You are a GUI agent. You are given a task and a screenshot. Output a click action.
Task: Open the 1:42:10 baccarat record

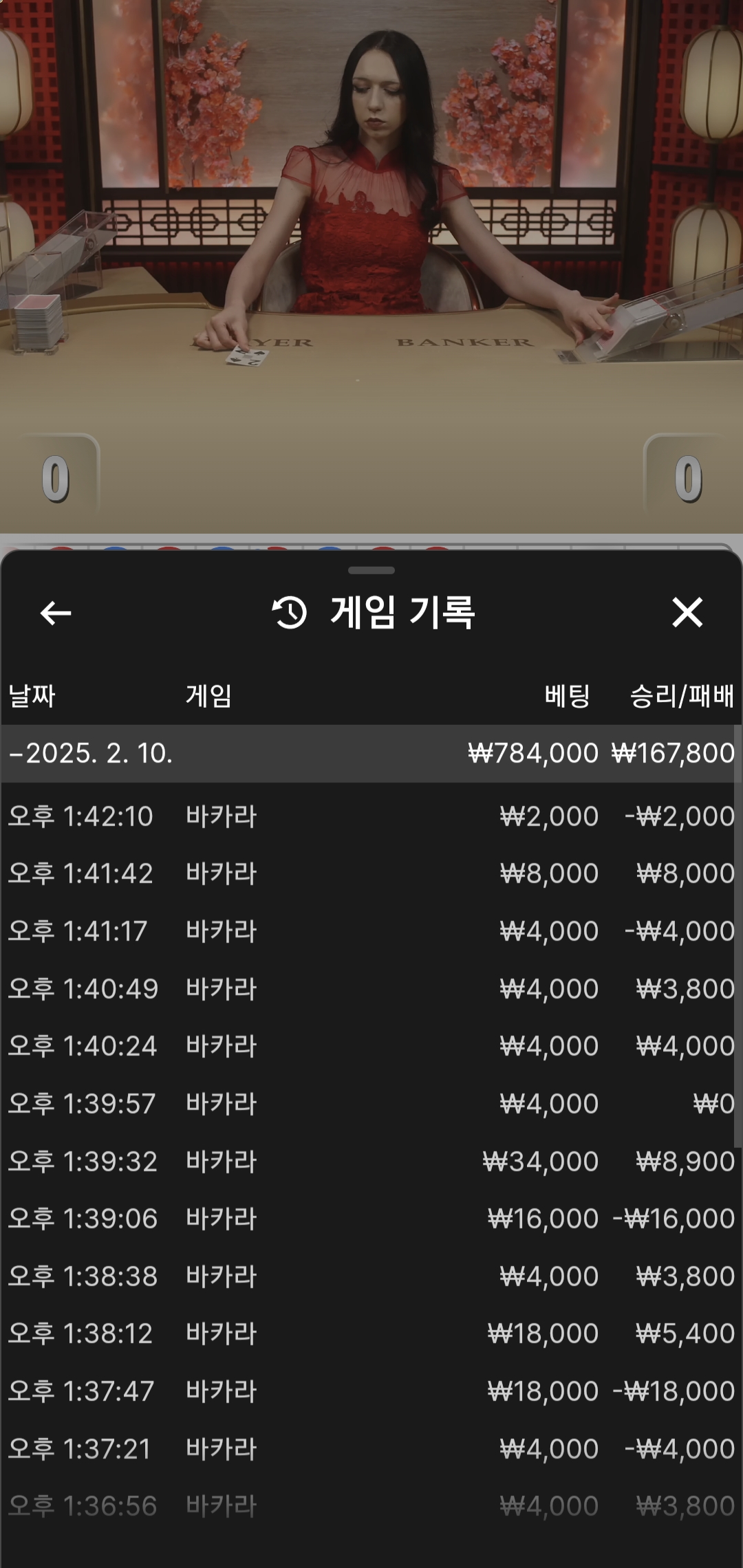371,816
